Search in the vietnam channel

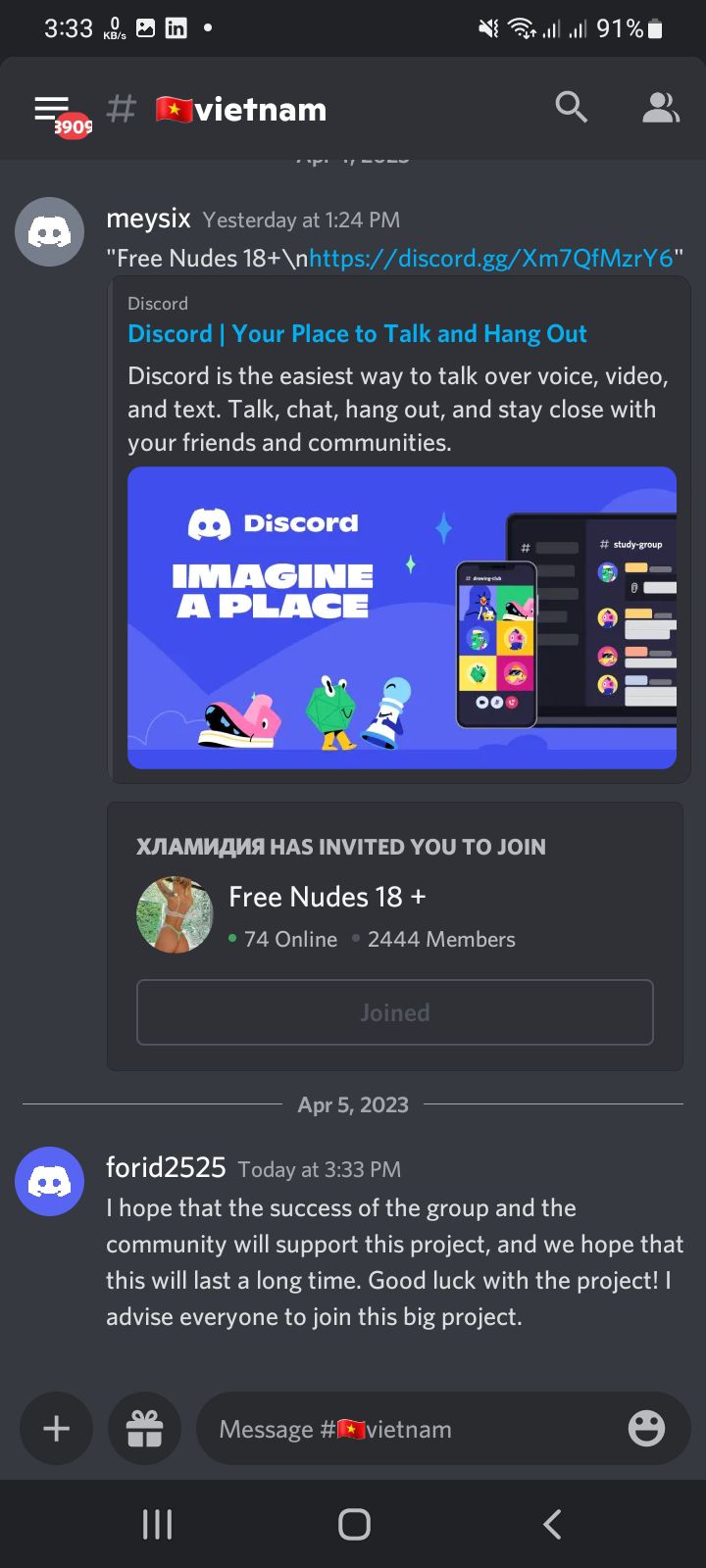[x=571, y=107]
